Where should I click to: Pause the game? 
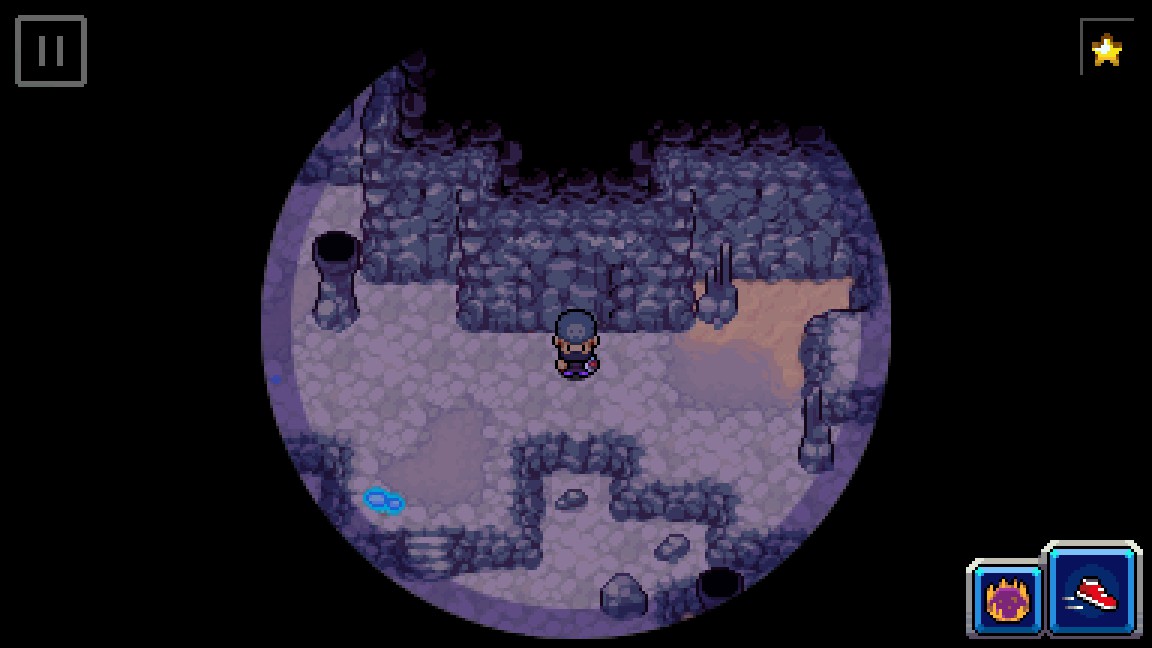click(51, 50)
